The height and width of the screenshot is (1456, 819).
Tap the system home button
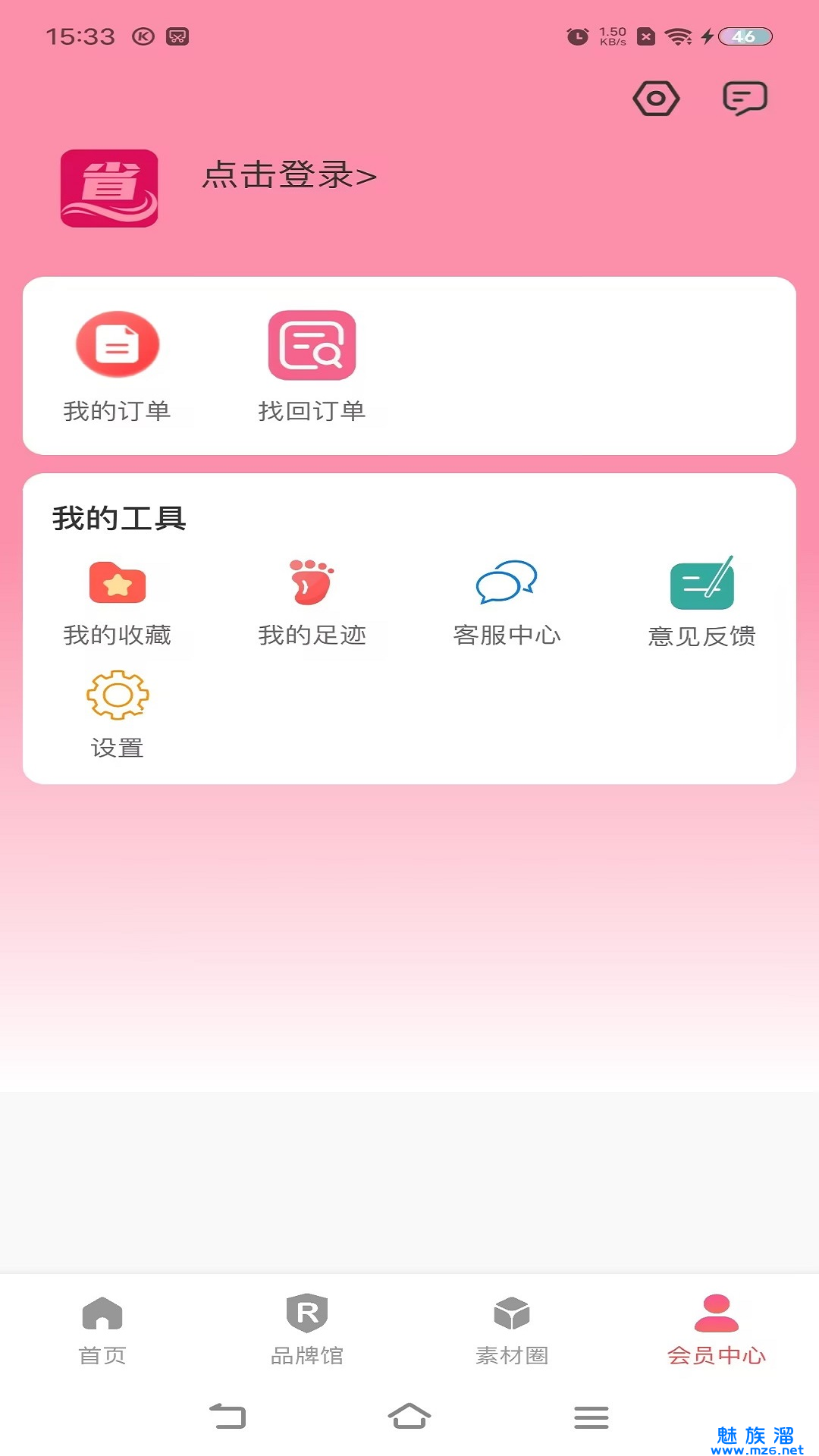[x=409, y=1416]
